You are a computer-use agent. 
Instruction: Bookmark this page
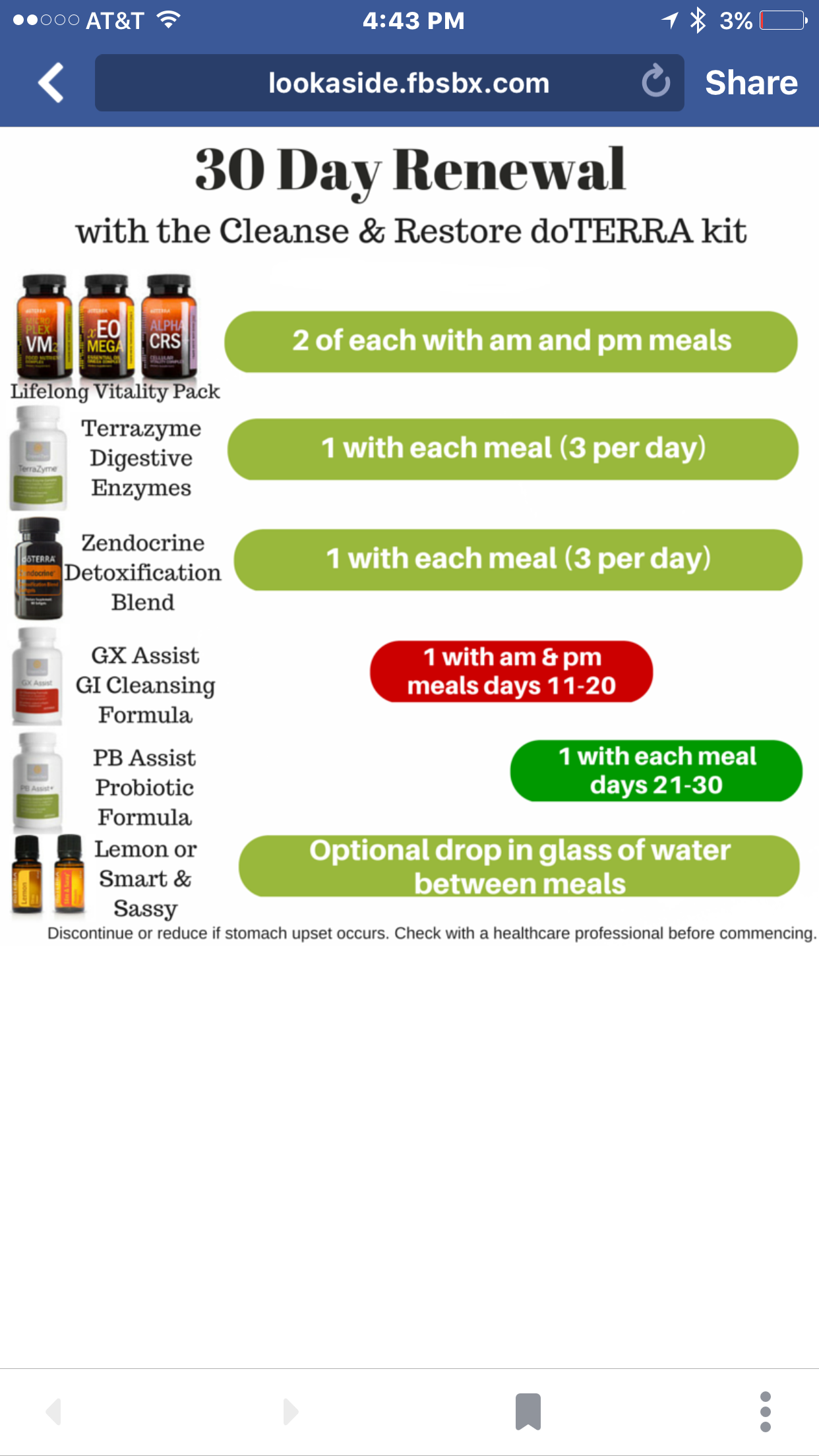tap(528, 1412)
